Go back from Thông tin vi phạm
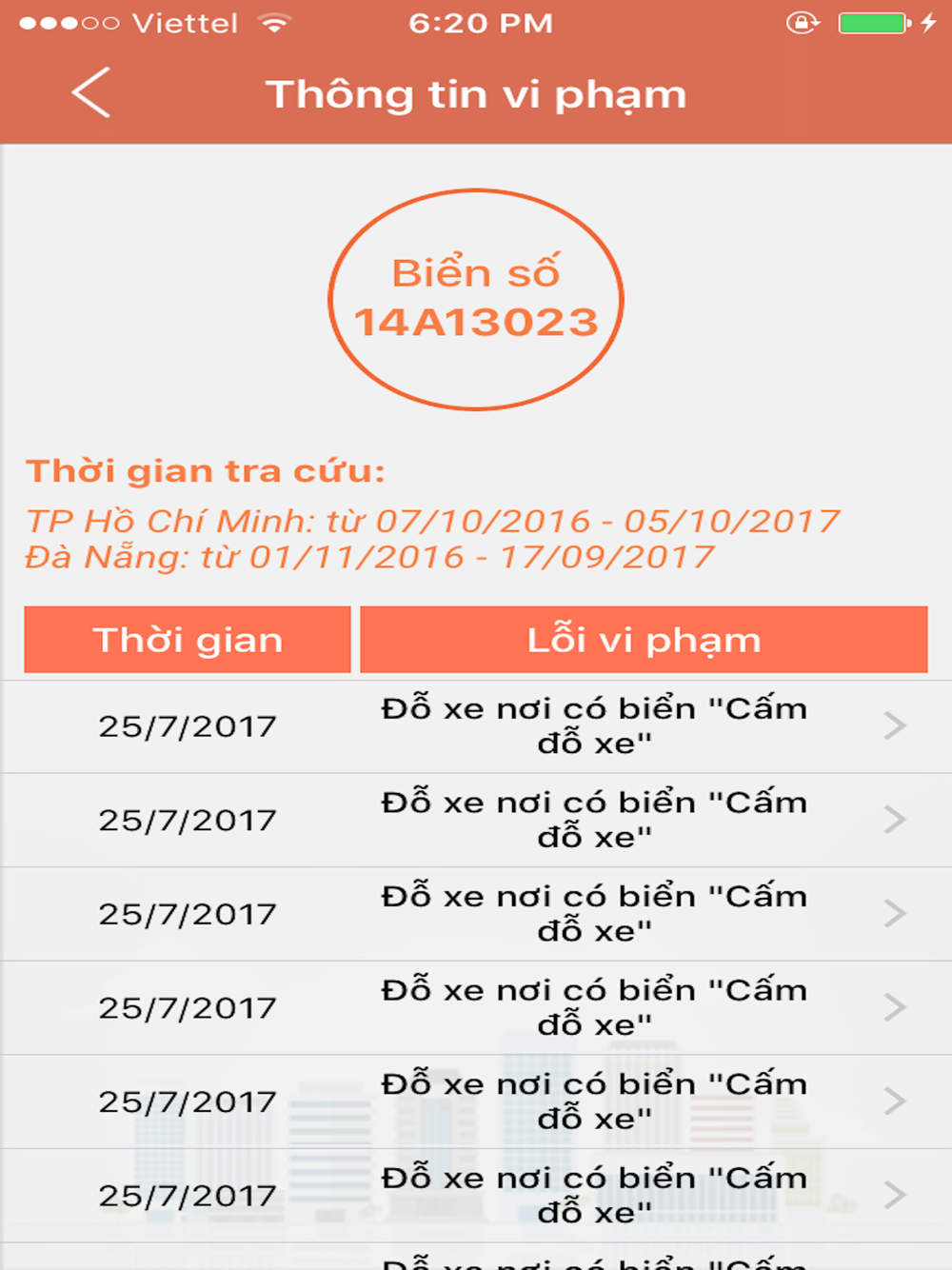952x1270 pixels. 91,93
